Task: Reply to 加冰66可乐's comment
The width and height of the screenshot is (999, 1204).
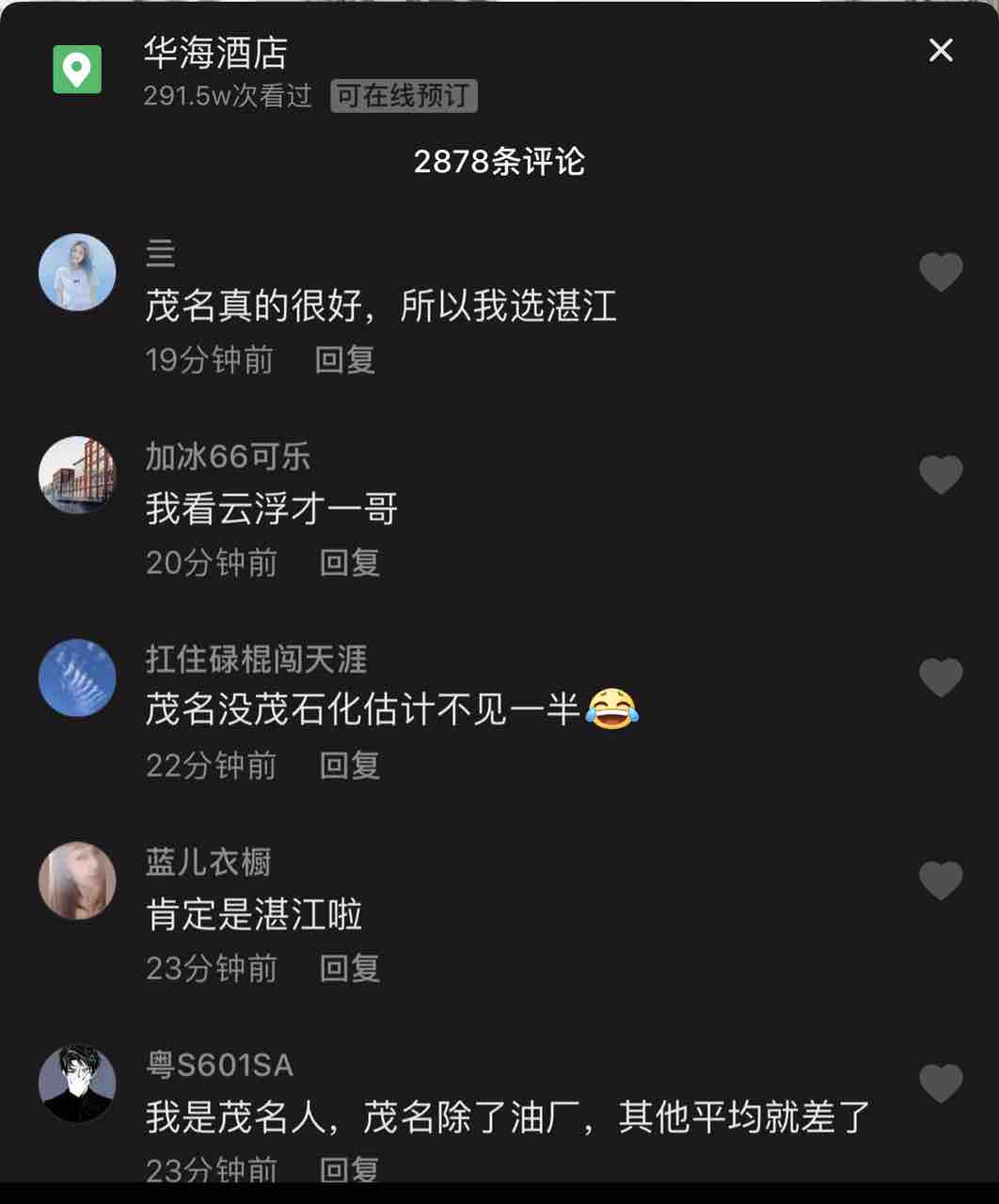Action: [x=349, y=562]
